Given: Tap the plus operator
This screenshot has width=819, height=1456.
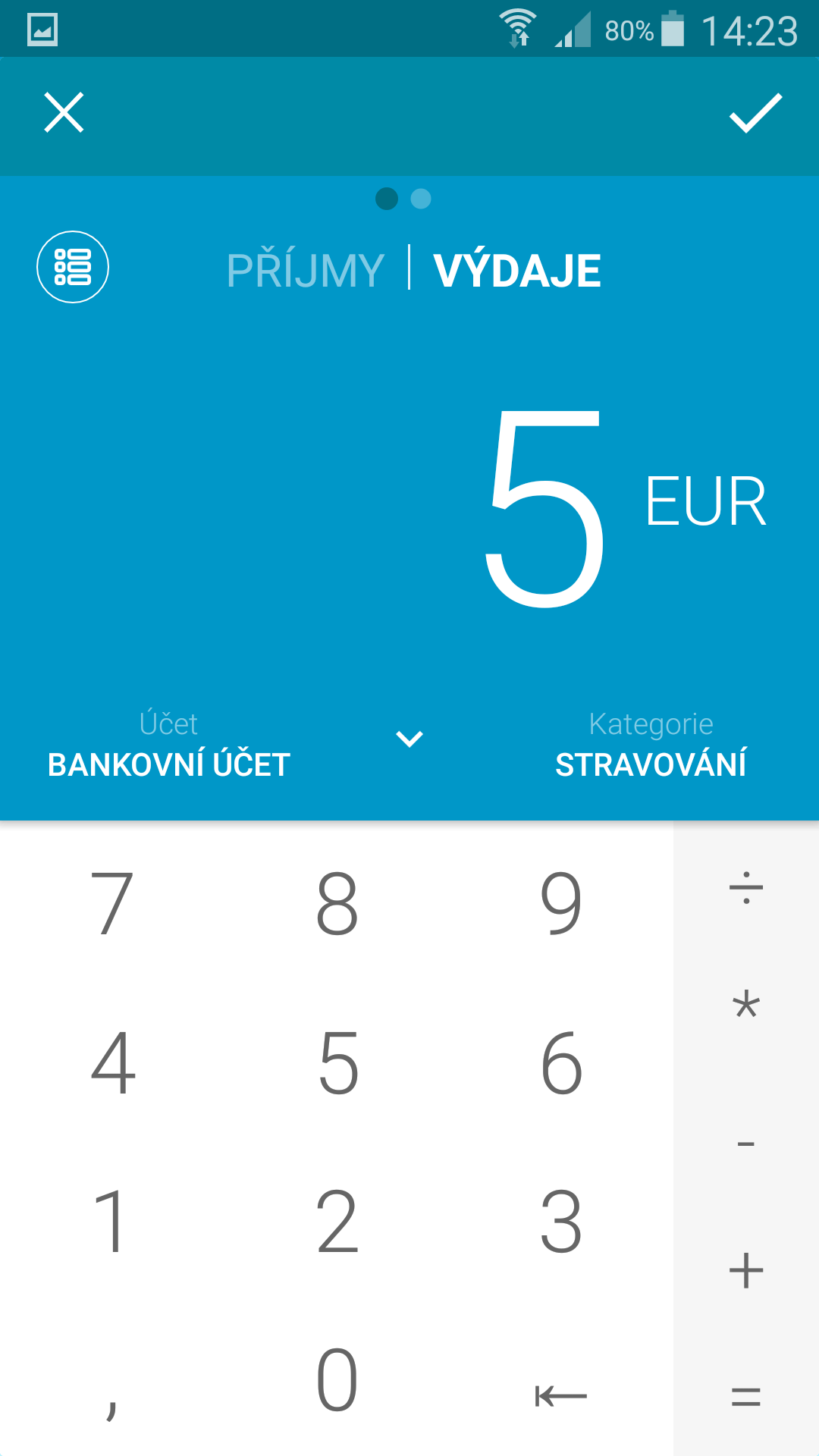Looking at the screenshot, I should (x=746, y=1270).
